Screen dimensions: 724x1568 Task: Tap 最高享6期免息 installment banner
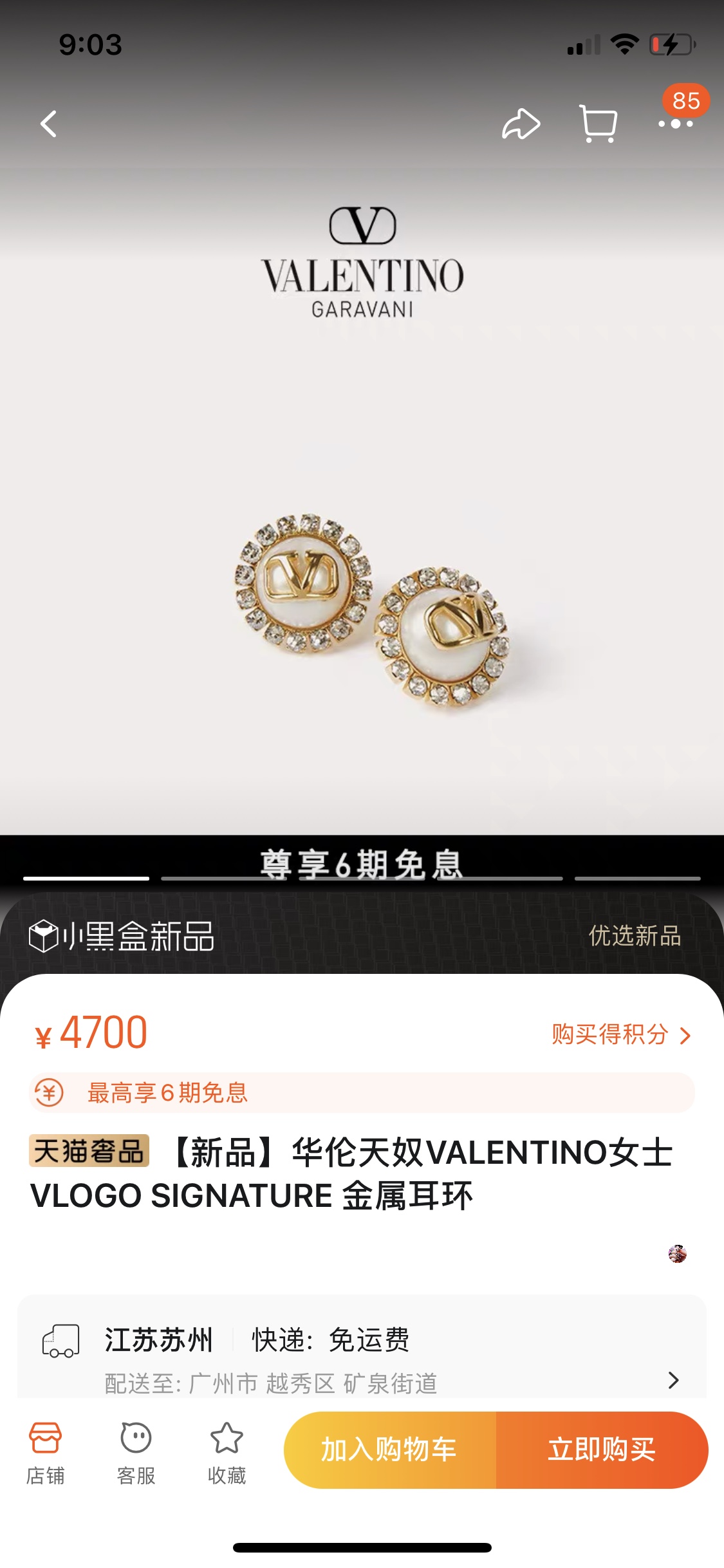point(362,1092)
